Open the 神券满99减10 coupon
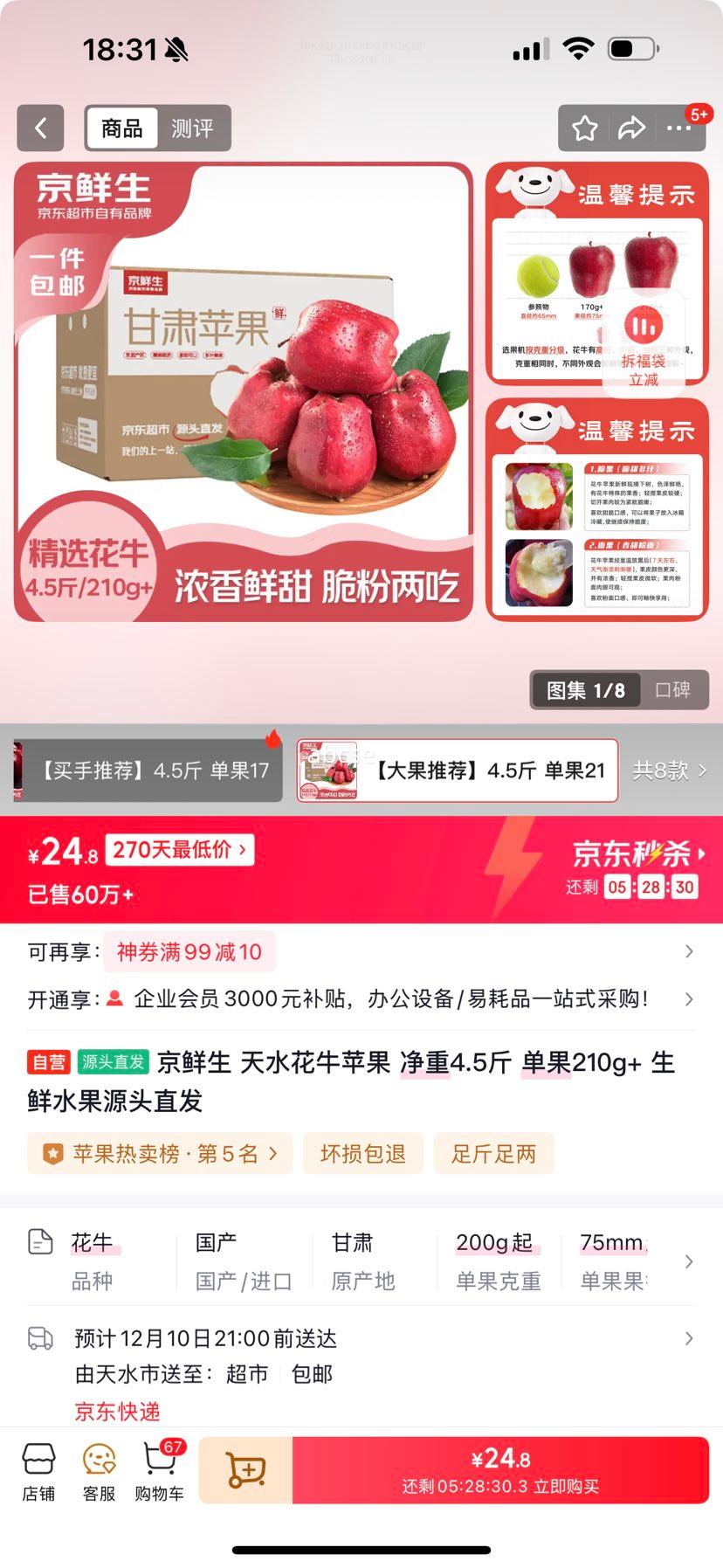 (189, 952)
